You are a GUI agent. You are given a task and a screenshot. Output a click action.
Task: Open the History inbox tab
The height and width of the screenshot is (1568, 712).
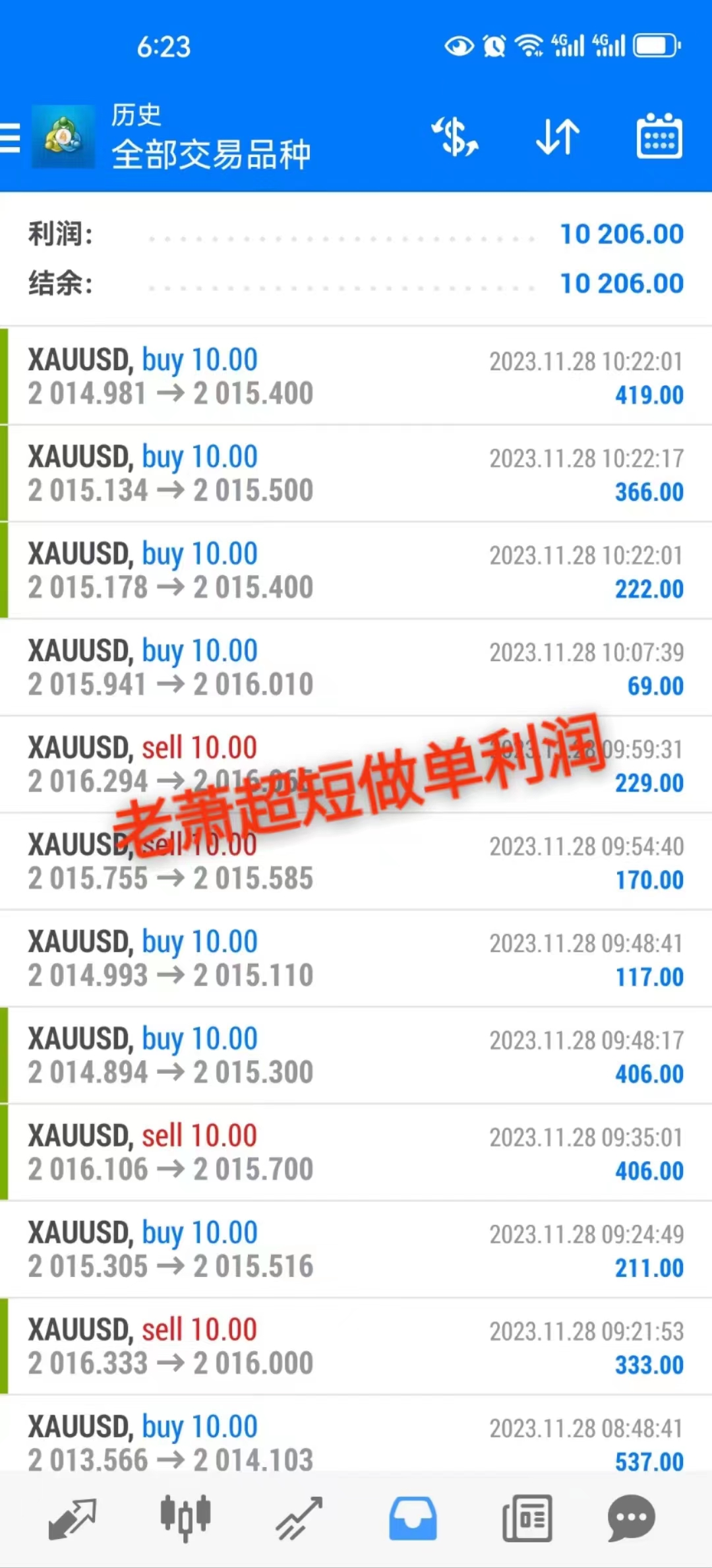[x=413, y=1519]
